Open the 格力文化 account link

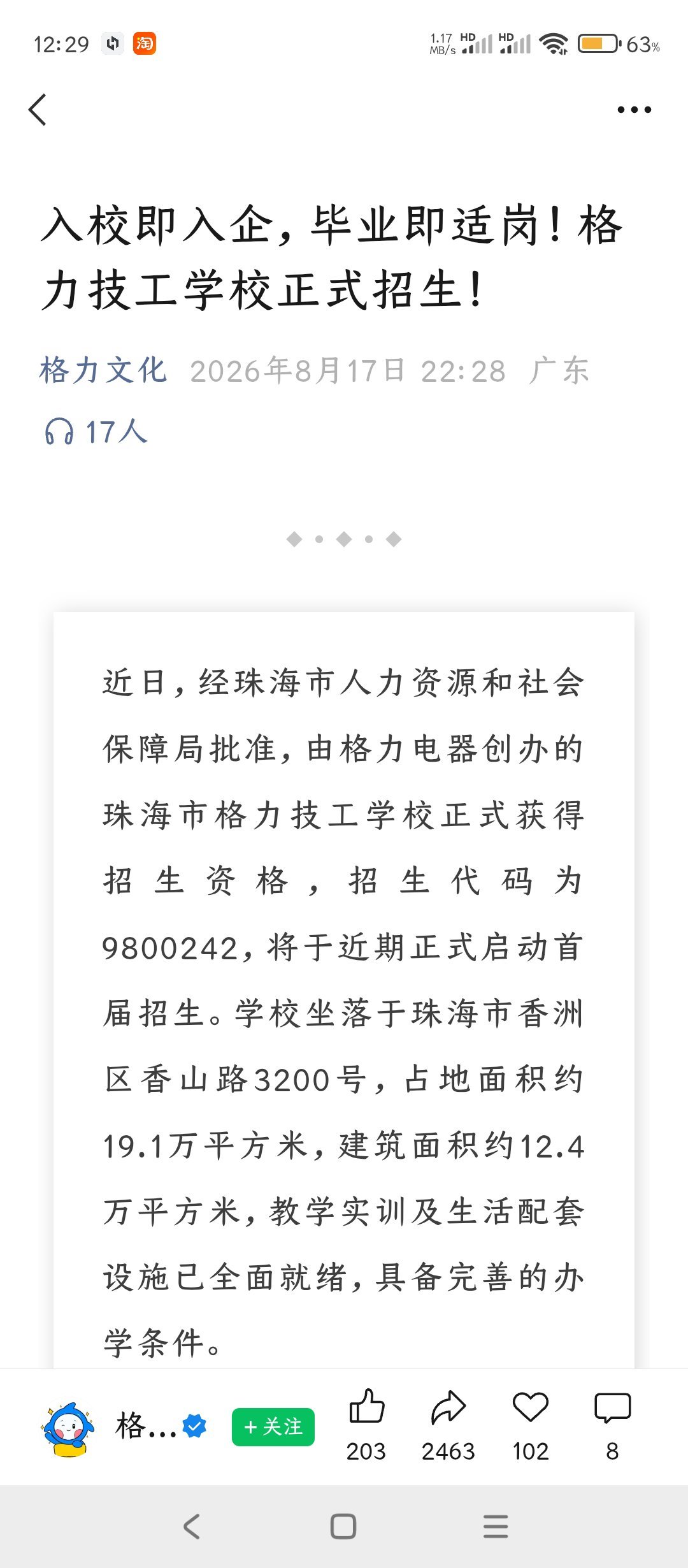pos(103,370)
